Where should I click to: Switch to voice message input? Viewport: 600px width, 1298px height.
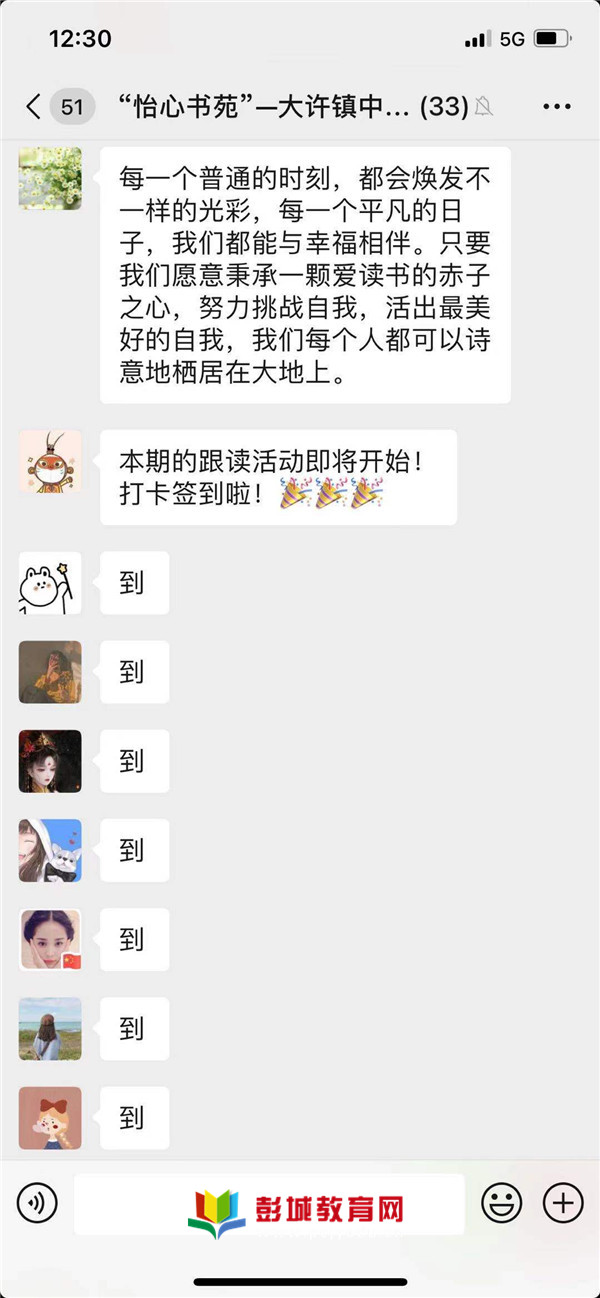click(x=37, y=1202)
